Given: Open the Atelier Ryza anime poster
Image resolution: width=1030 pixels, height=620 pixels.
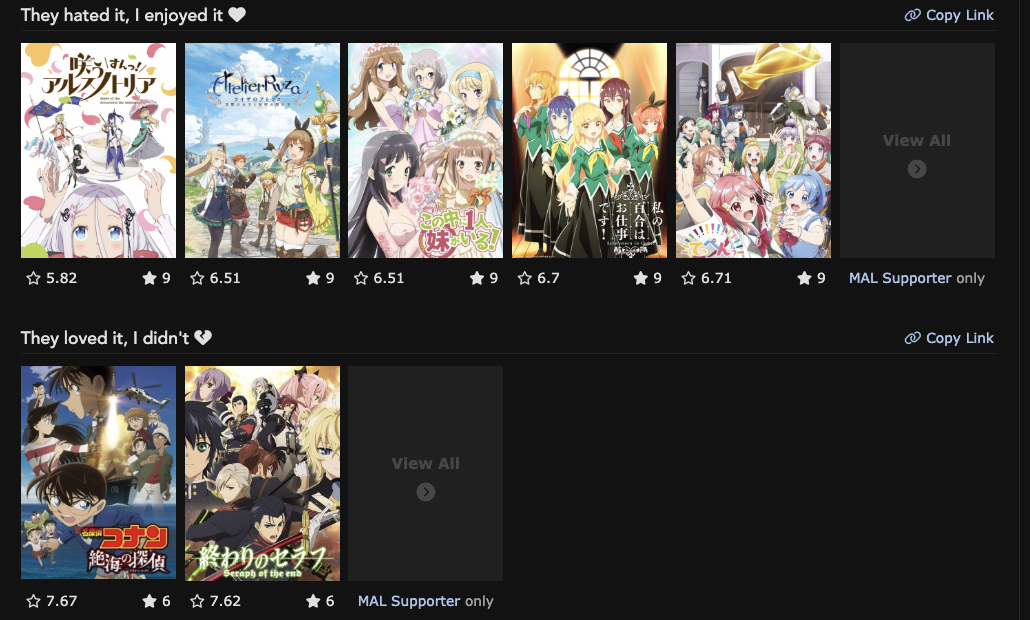Looking at the screenshot, I should pos(262,150).
